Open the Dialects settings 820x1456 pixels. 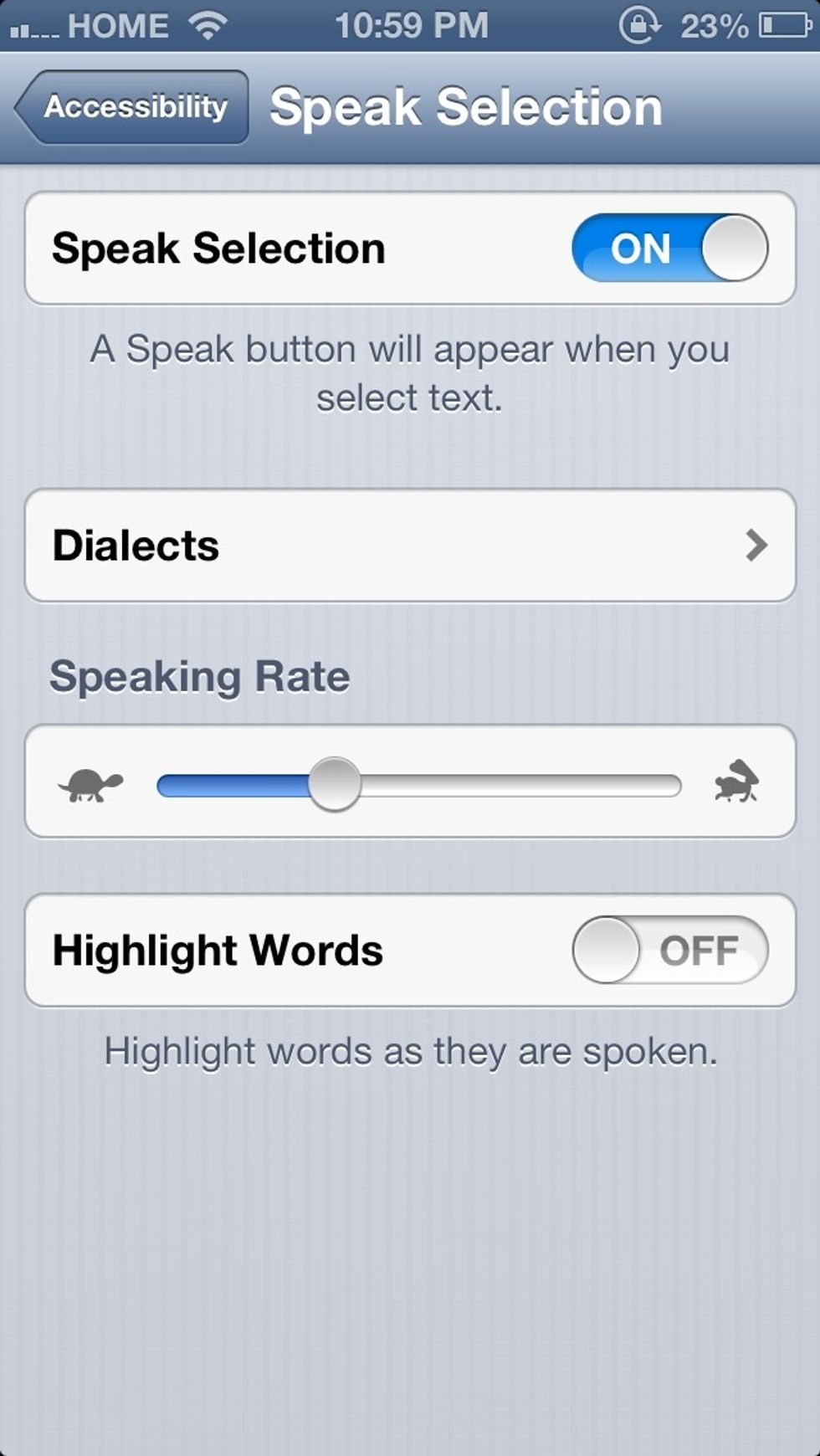(x=410, y=546)
